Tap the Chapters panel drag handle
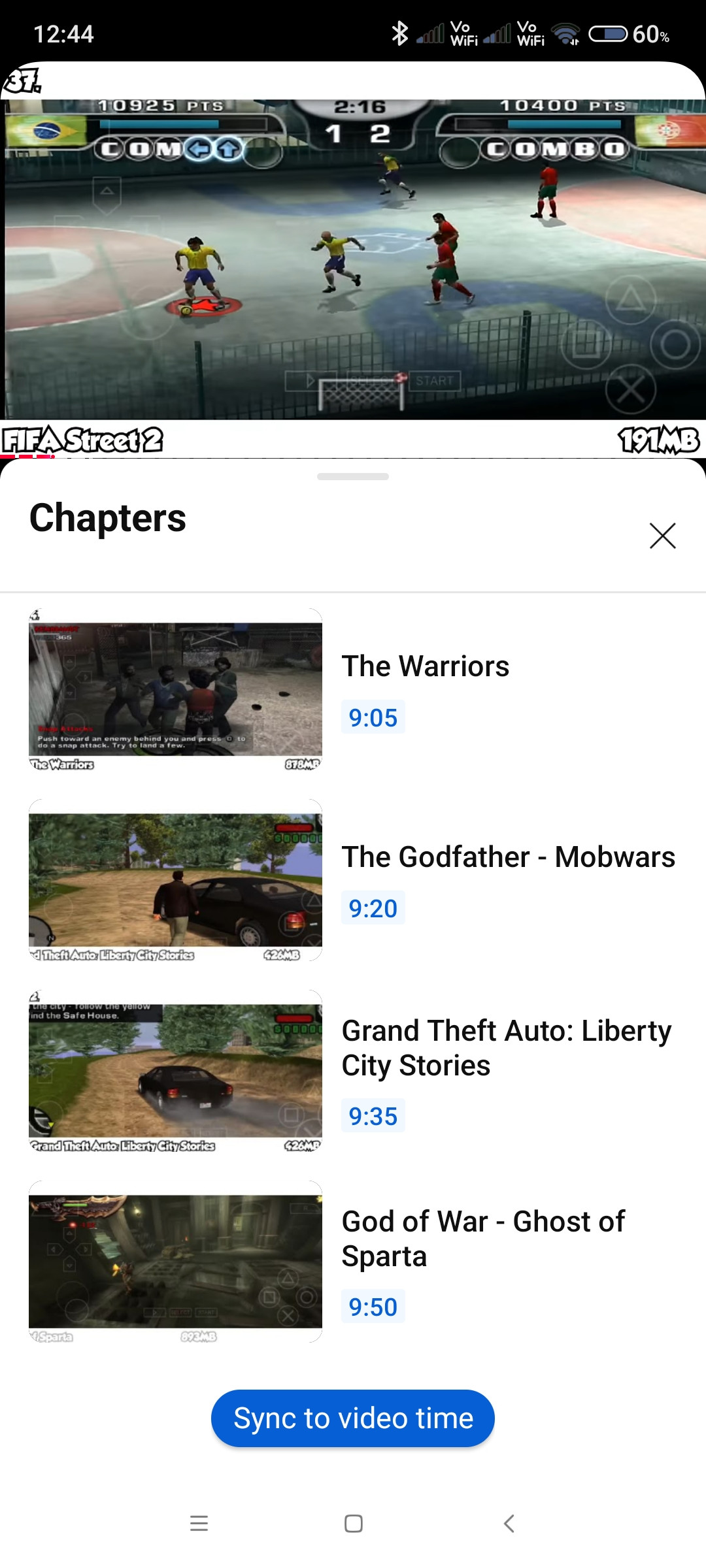 pyautogui.click(x=353, y=476)
